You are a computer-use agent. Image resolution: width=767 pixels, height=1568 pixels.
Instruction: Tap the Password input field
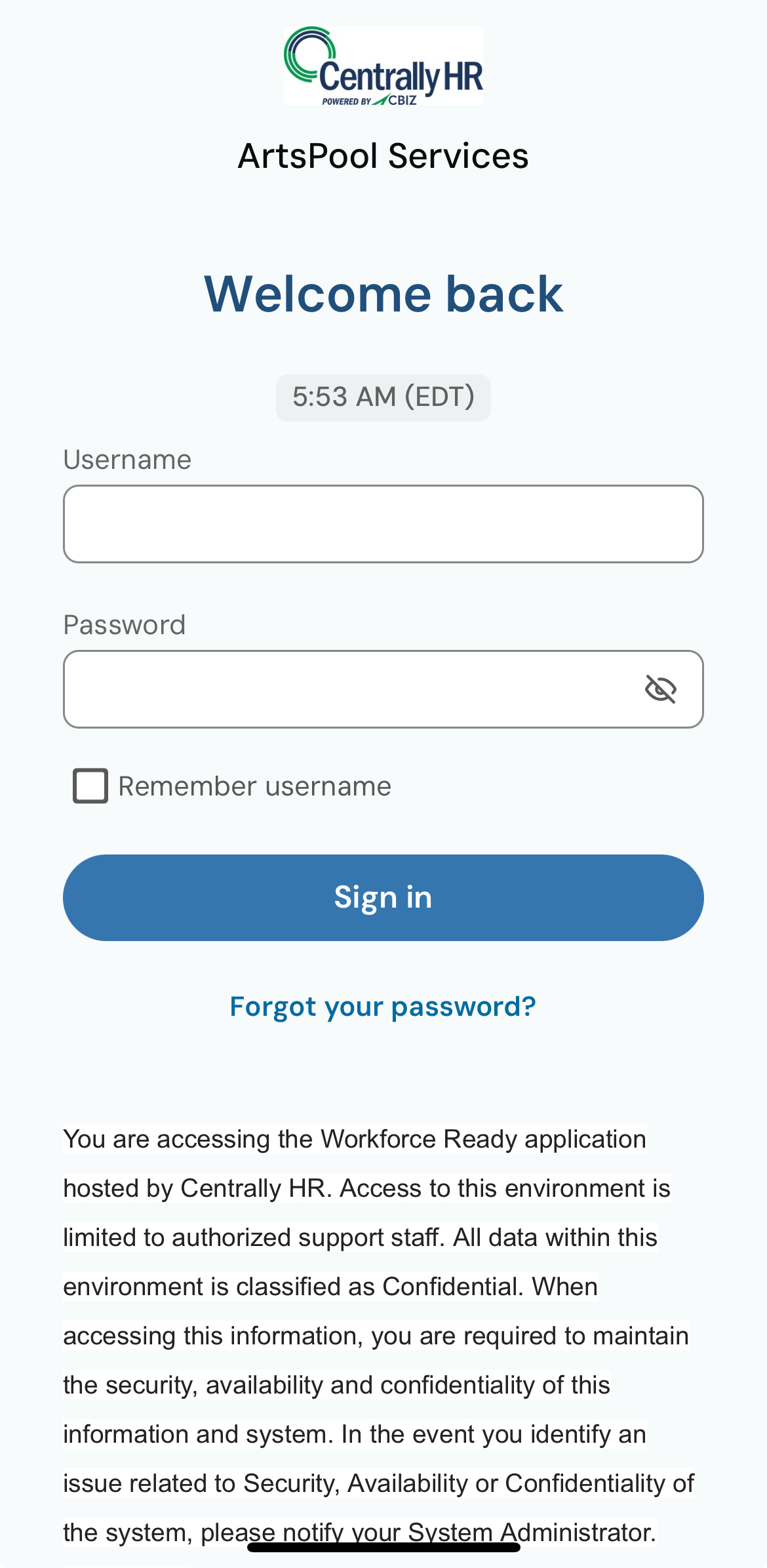347,689
